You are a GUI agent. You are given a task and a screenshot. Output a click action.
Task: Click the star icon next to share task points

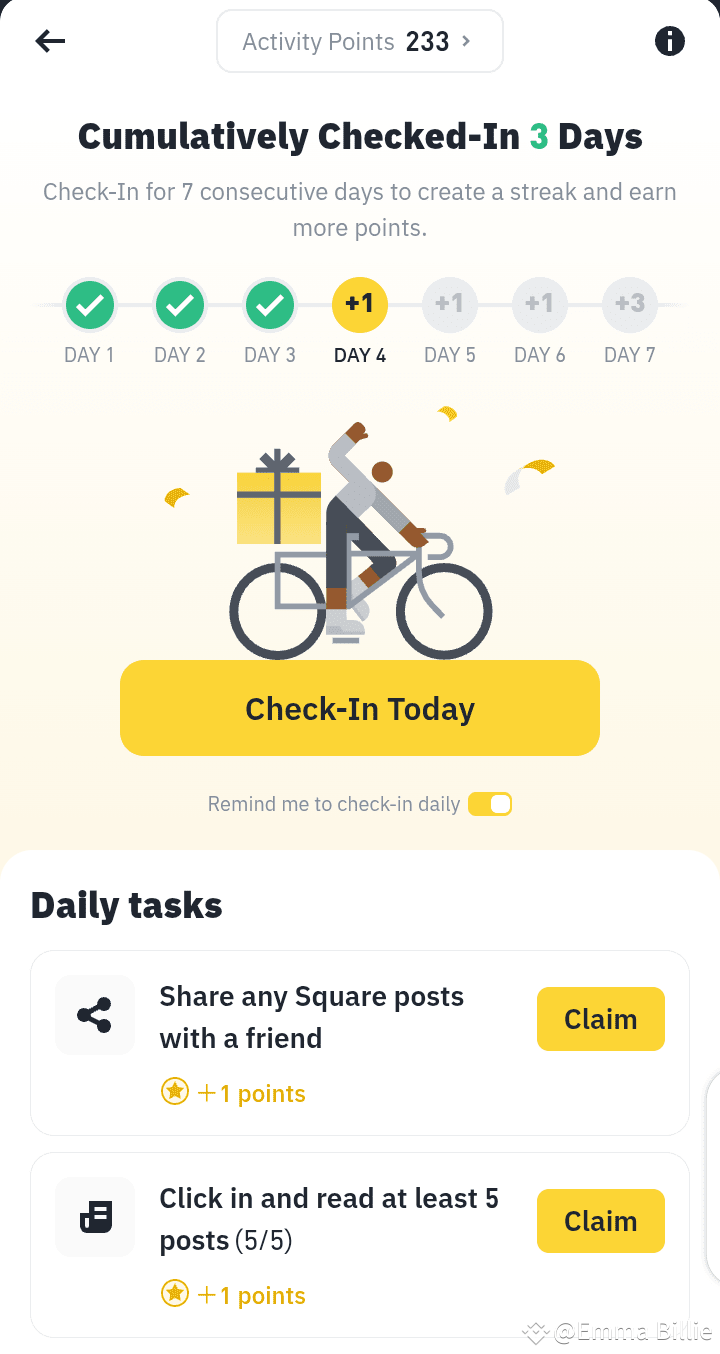tap(175, 1091)
